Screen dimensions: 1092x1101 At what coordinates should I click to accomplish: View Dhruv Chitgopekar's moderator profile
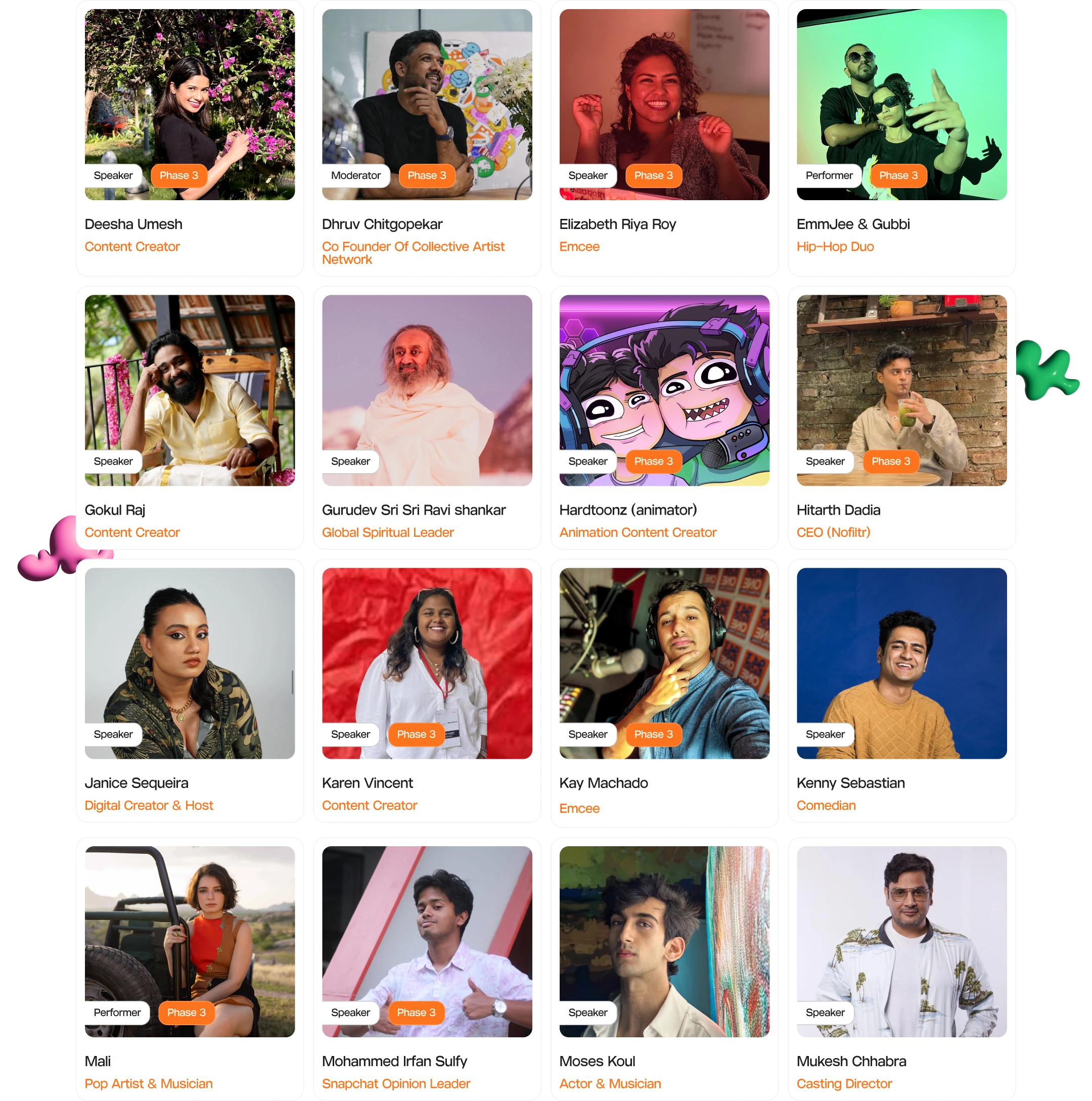point(427,104)
